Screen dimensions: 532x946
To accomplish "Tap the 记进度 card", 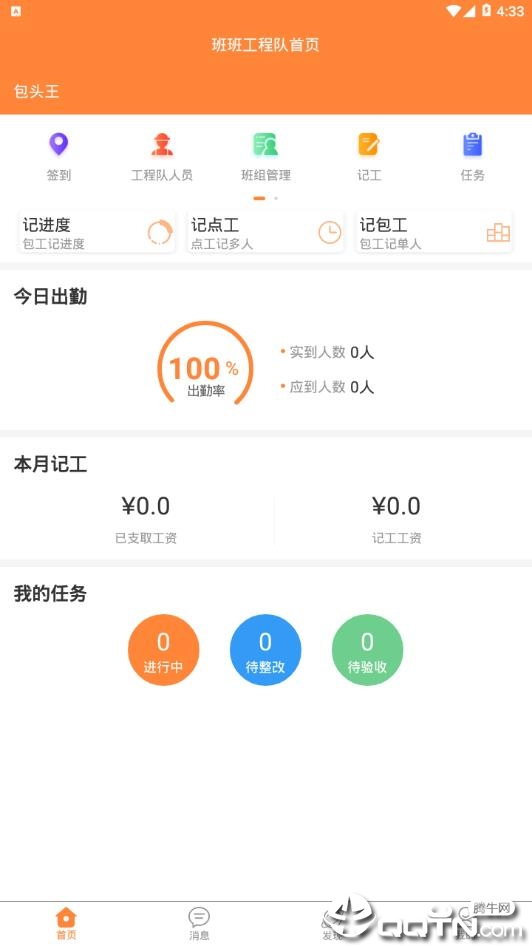I will pos(97,232).
